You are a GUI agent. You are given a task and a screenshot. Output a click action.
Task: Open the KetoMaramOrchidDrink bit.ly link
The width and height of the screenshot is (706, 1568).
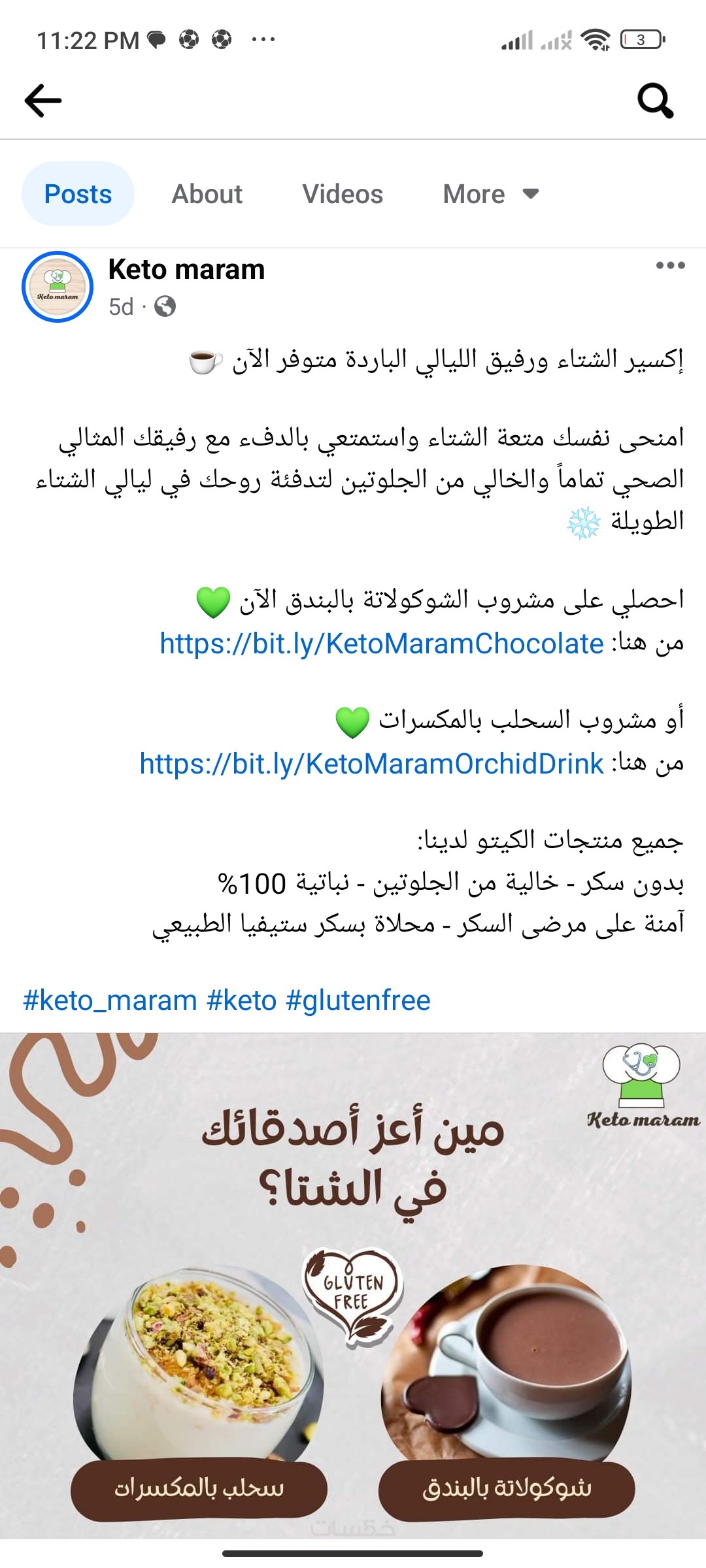pos(371,764)
